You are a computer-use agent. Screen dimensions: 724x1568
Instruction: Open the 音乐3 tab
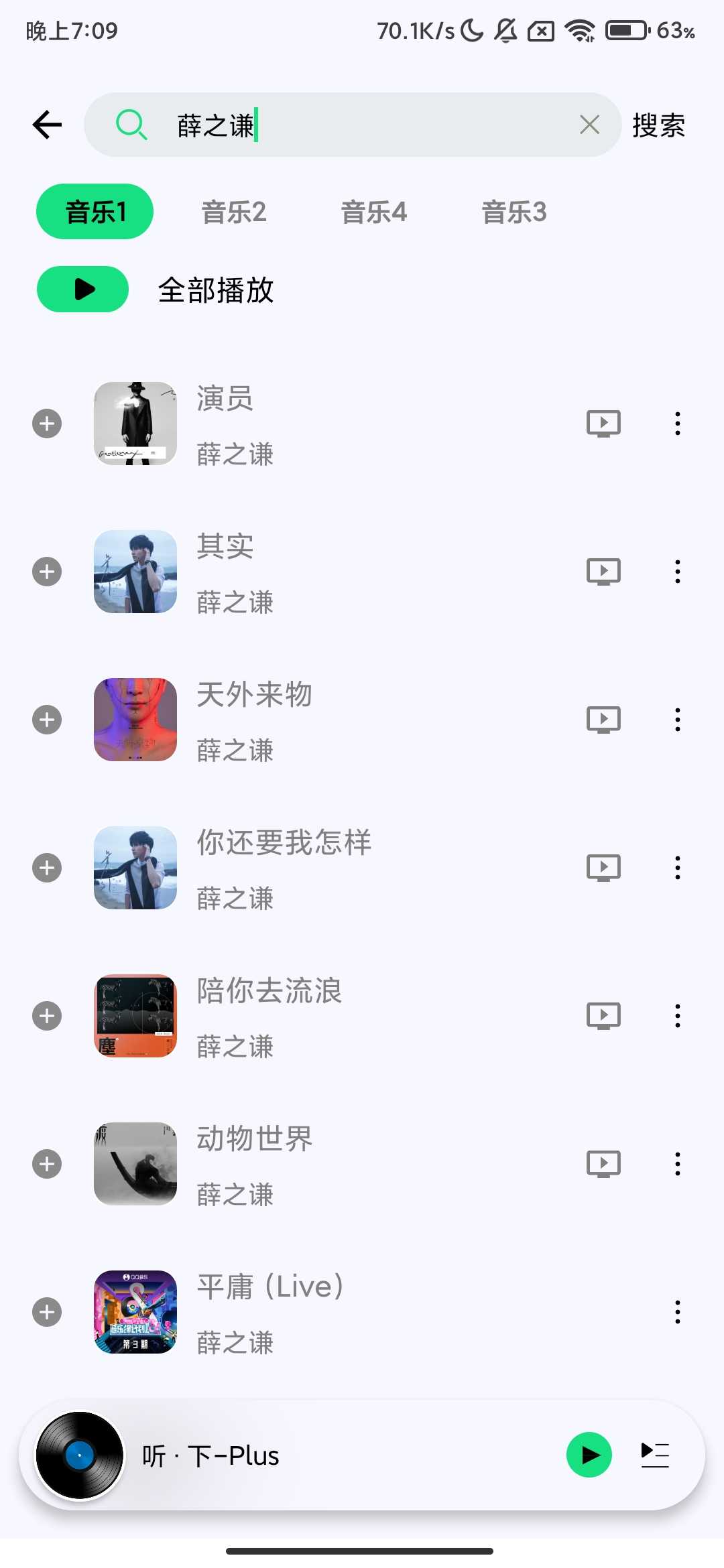click(x=514, y=211)
